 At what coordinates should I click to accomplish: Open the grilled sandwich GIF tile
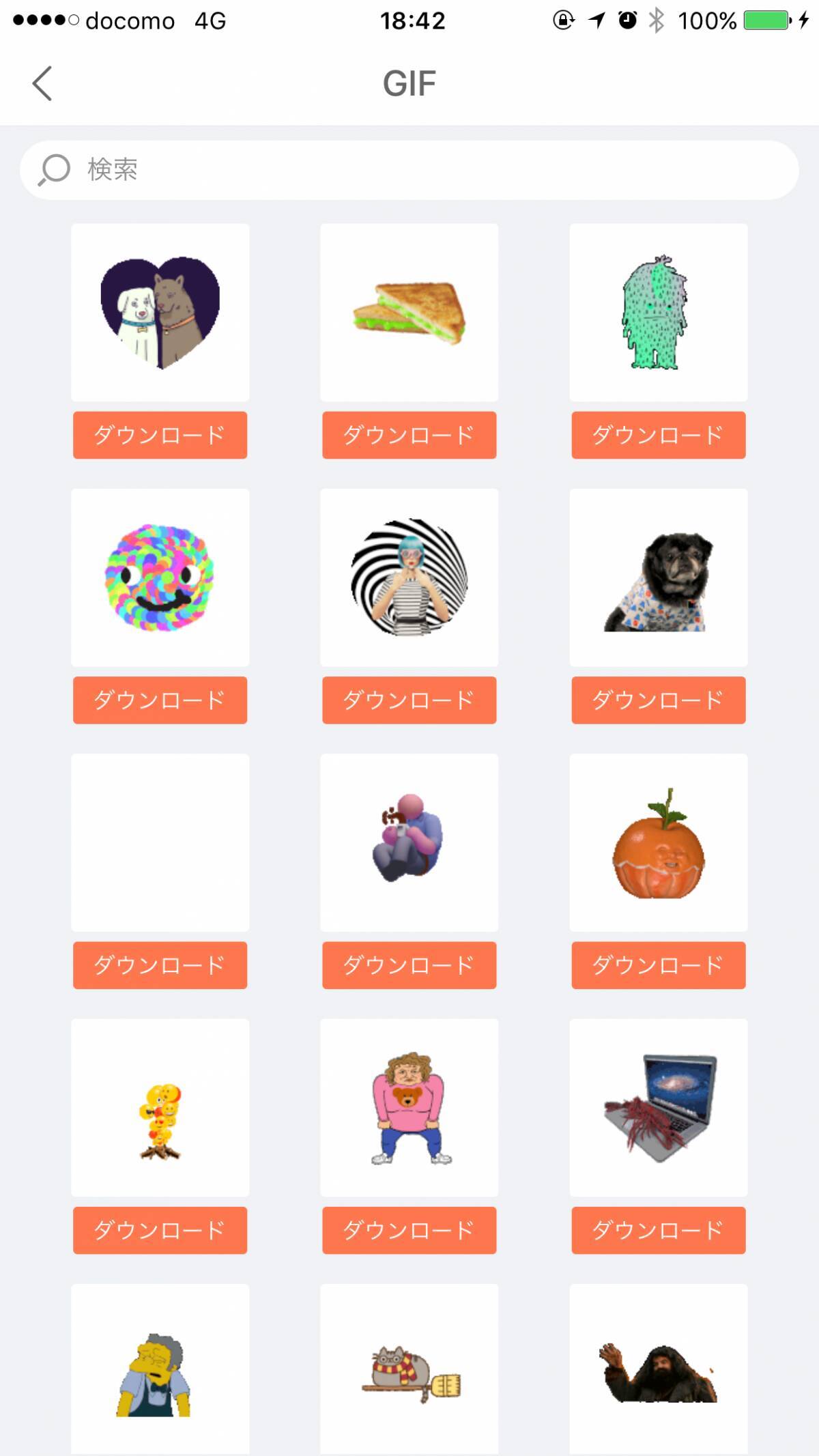tap(409, 313)
